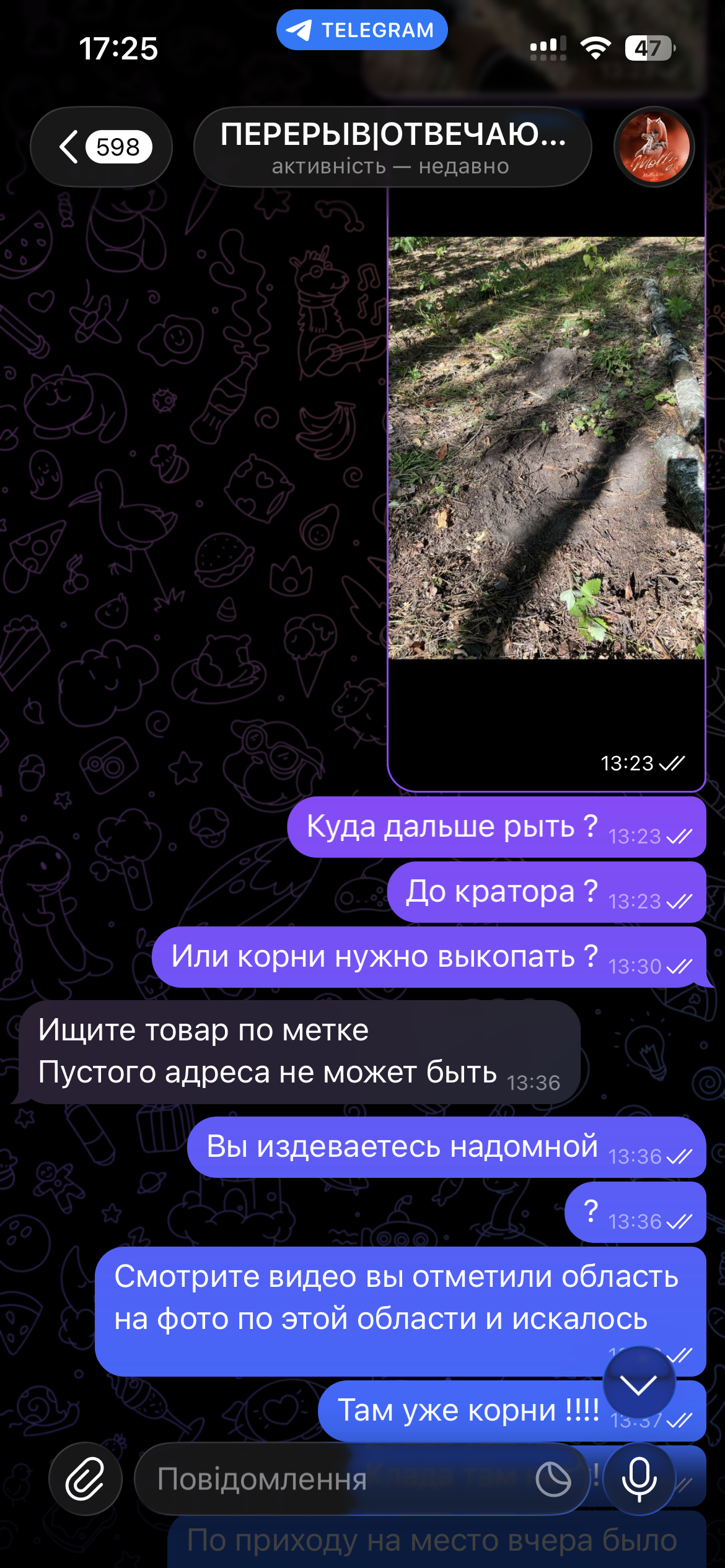Open the sent forest ground photo
Image resolution: width=725 pixels, height=1568 pixels.
[x=546, y=448]
